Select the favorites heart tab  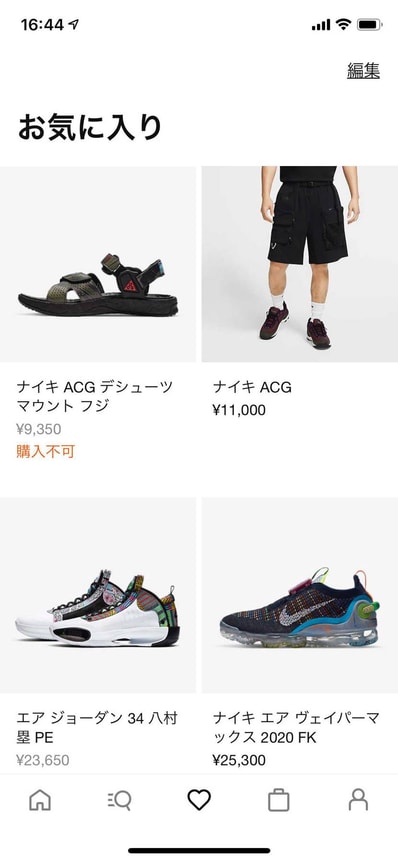[x=199, y=800]
